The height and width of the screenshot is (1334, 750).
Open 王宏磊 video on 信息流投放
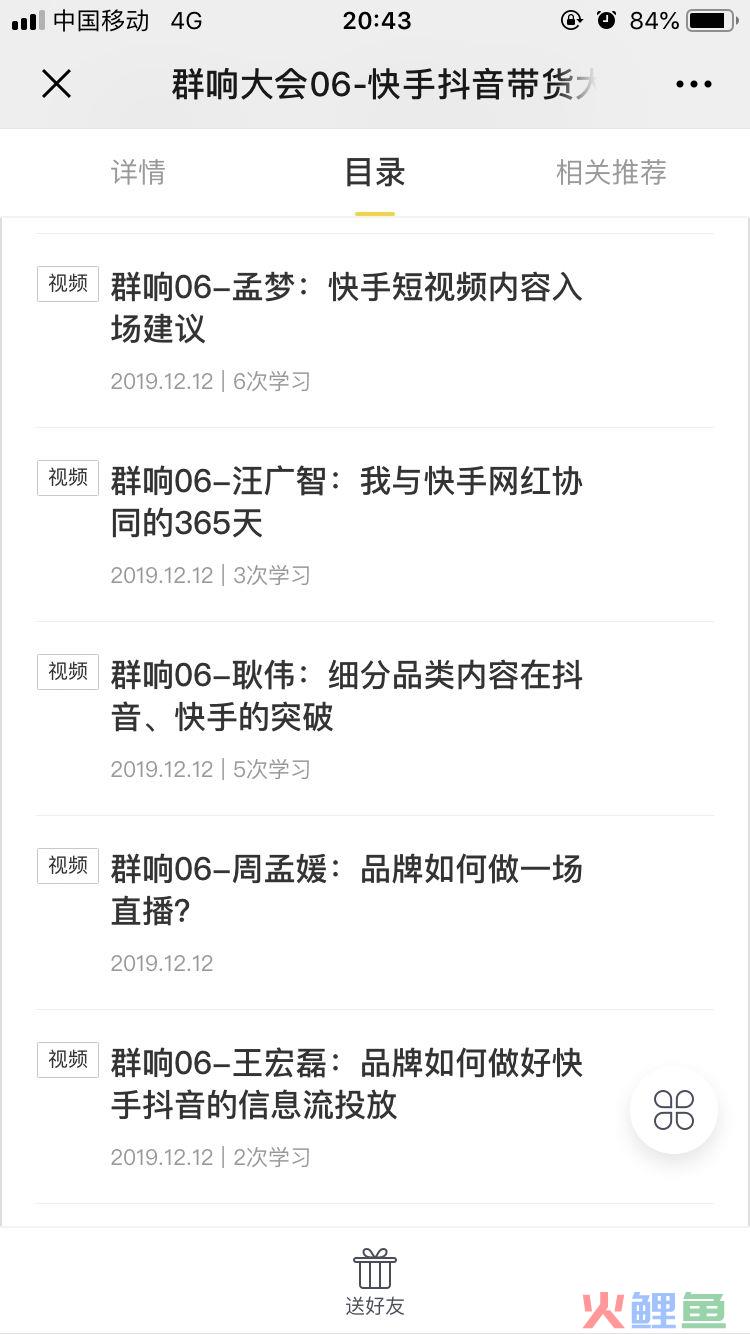click(375, 1107)
